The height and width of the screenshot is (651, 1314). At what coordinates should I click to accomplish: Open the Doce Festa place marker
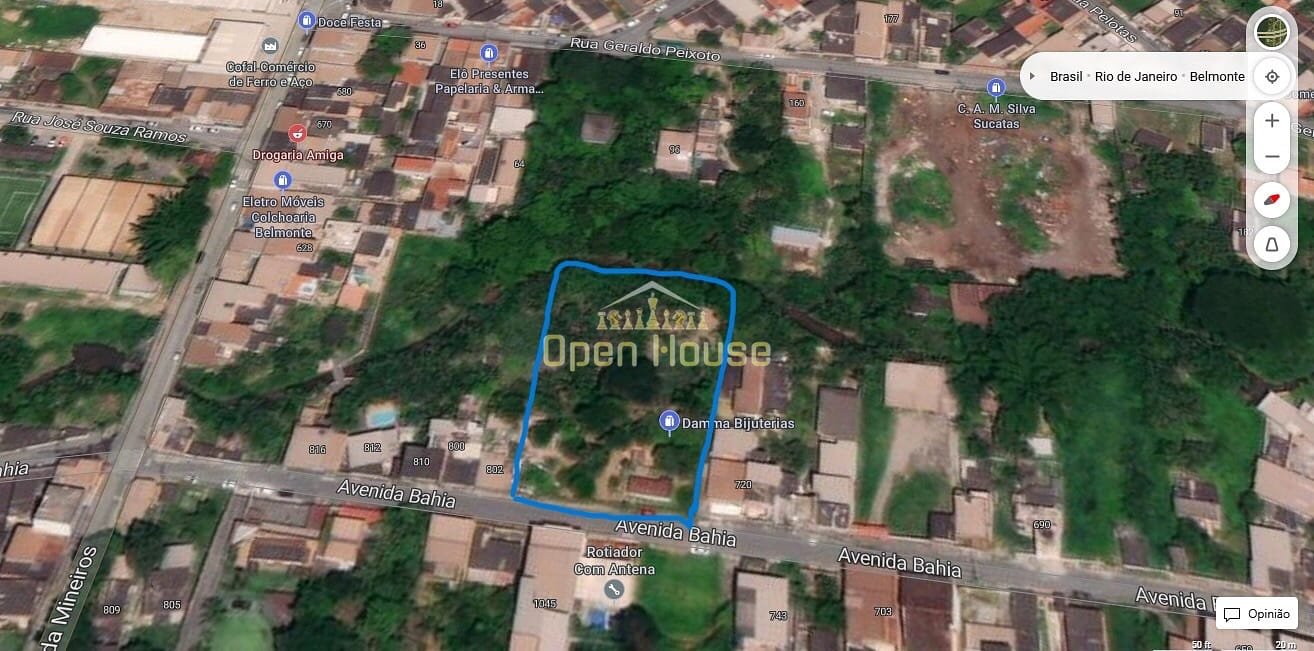307,20
